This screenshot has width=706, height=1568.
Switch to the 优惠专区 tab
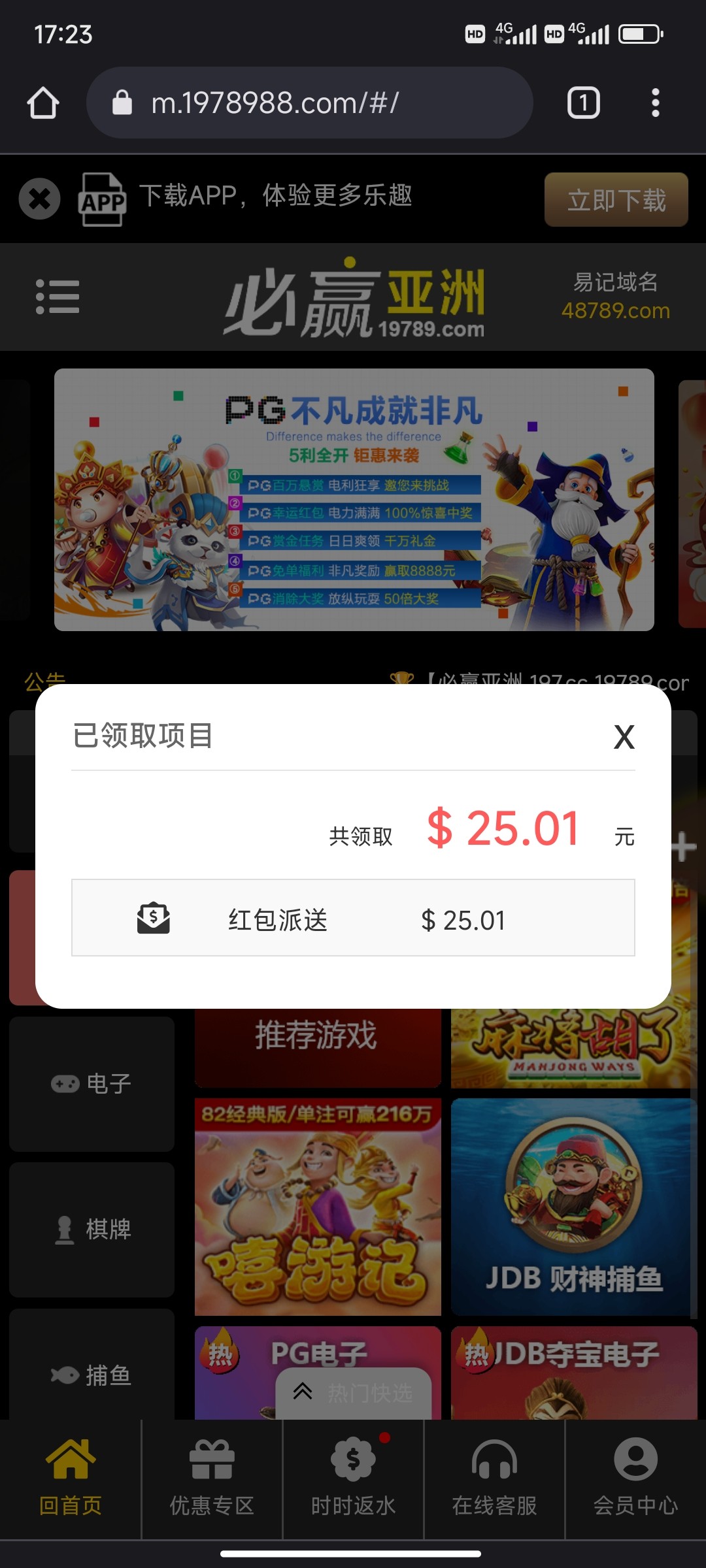click(212, 1479)
